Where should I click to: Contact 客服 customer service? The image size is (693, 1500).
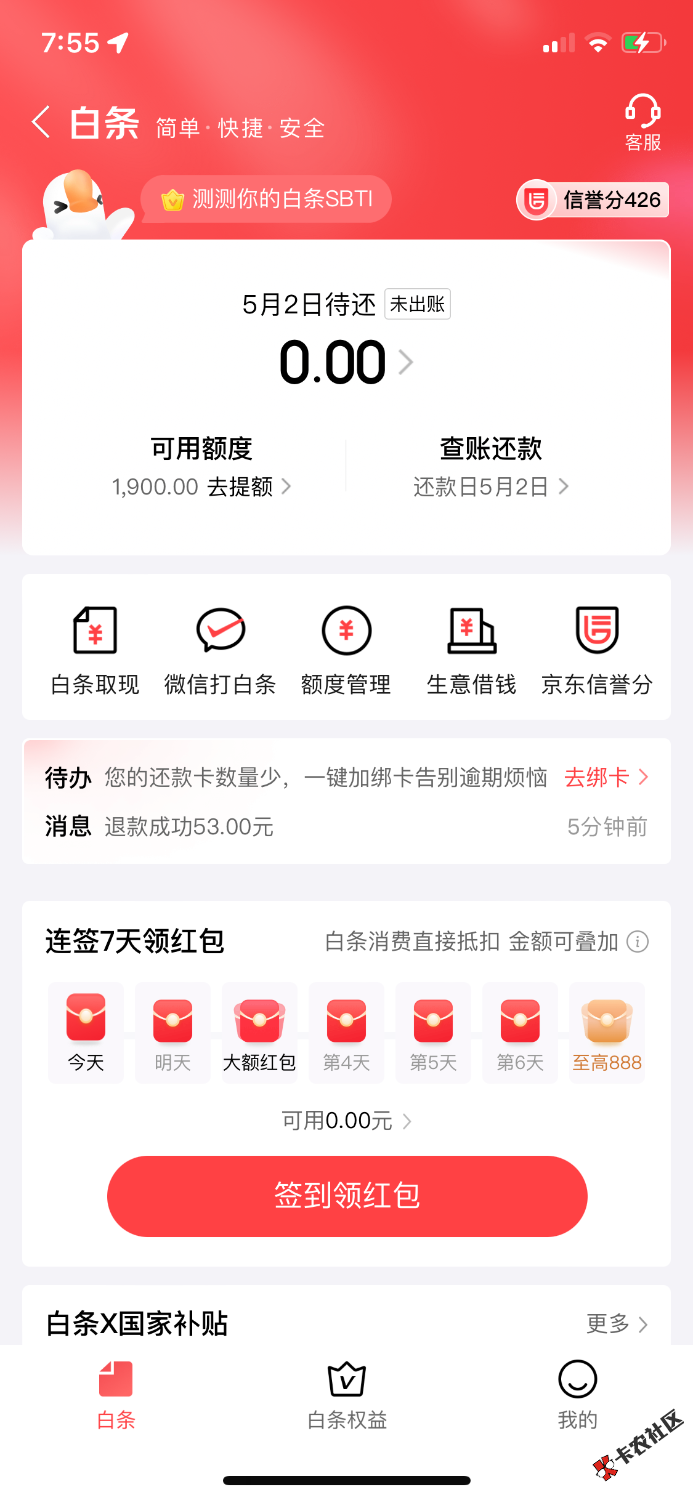[643, 123]
